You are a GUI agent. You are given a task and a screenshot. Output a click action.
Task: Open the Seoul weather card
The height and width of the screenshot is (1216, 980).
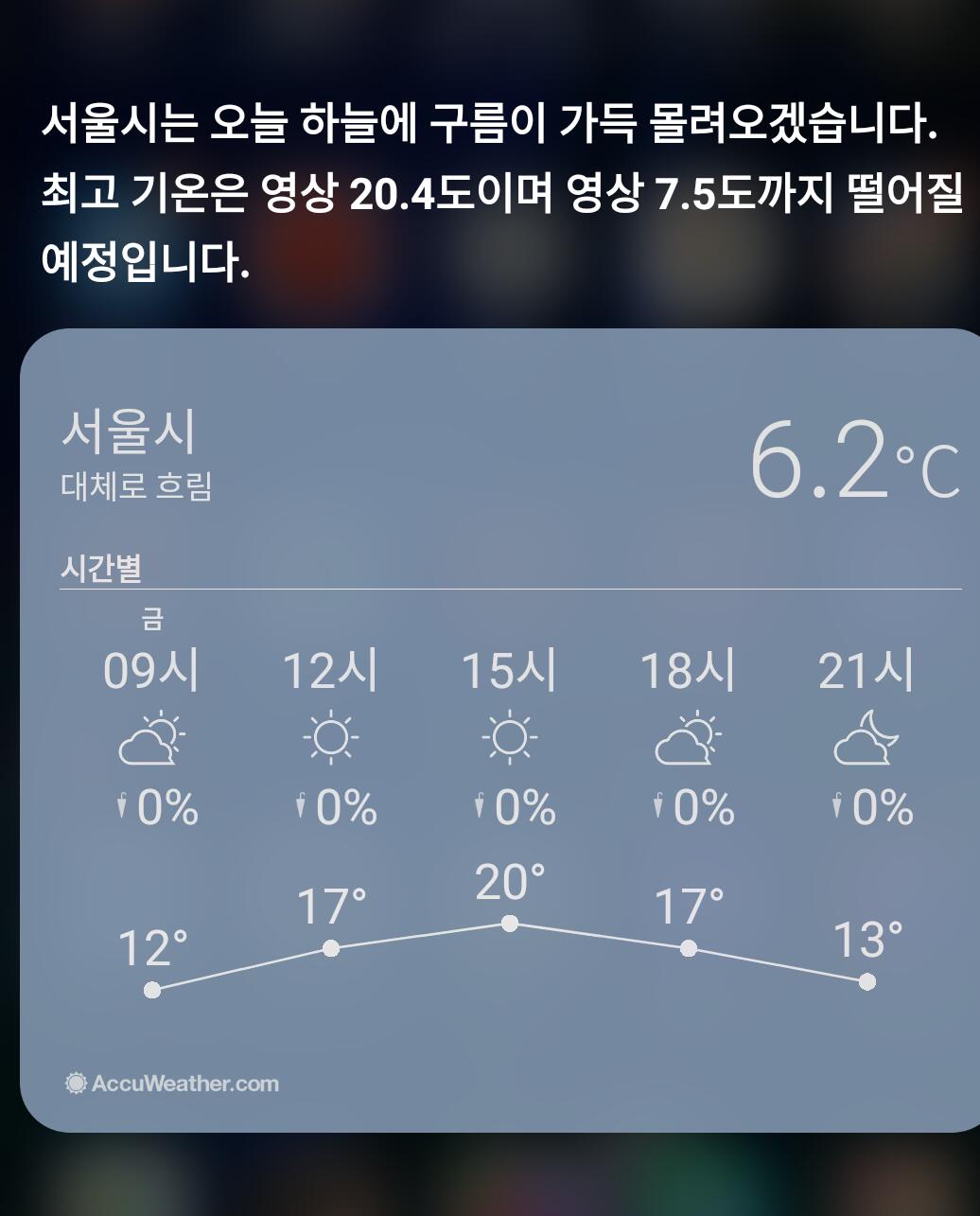point(500,730)
